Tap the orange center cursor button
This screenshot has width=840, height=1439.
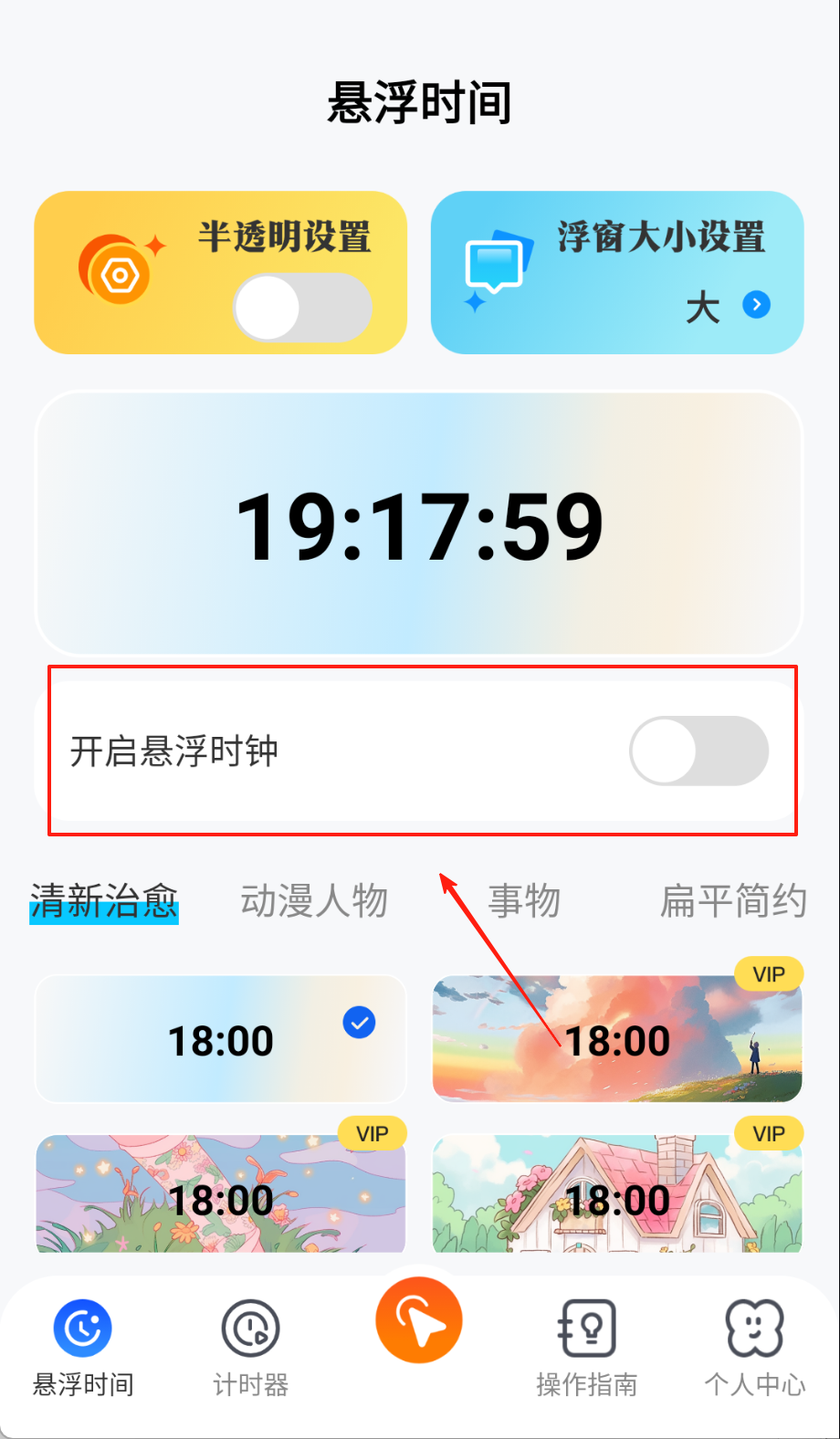point(419,1321)
